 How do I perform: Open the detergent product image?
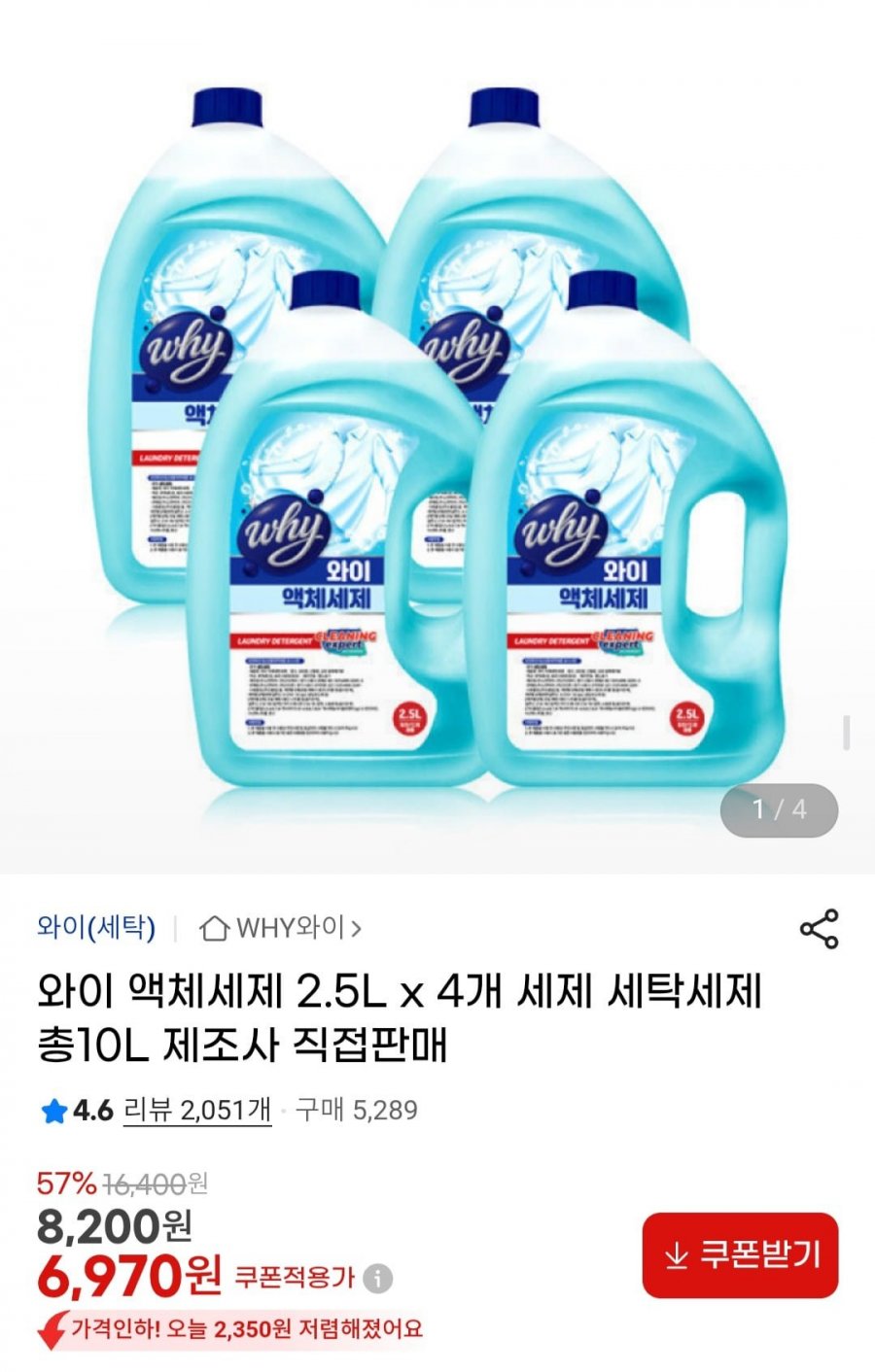(x=437, y=437)
